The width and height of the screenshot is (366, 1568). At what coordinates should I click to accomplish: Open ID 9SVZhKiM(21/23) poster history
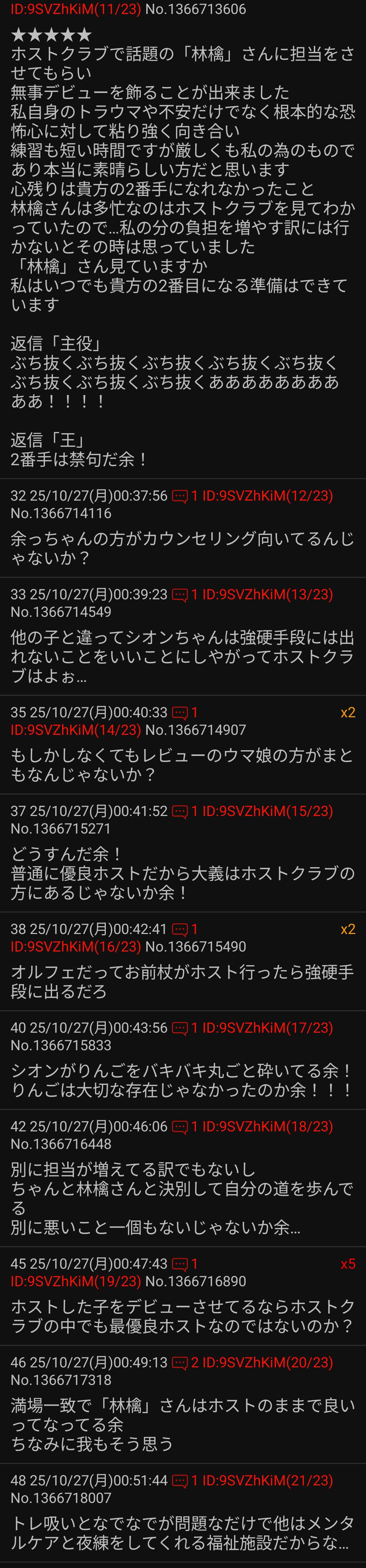coord(267,1481)
